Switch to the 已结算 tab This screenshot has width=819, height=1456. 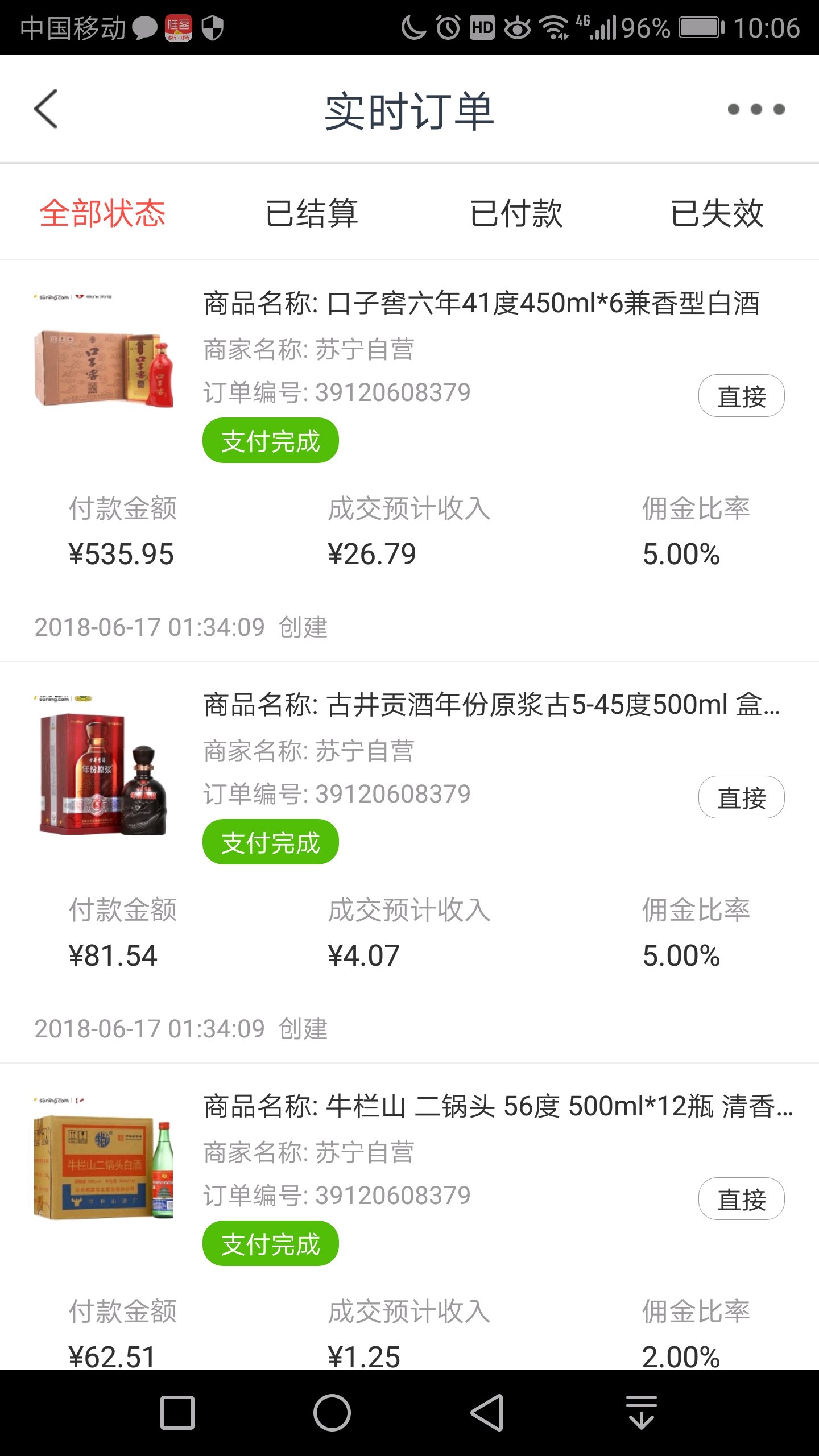(x=312, y=213)
